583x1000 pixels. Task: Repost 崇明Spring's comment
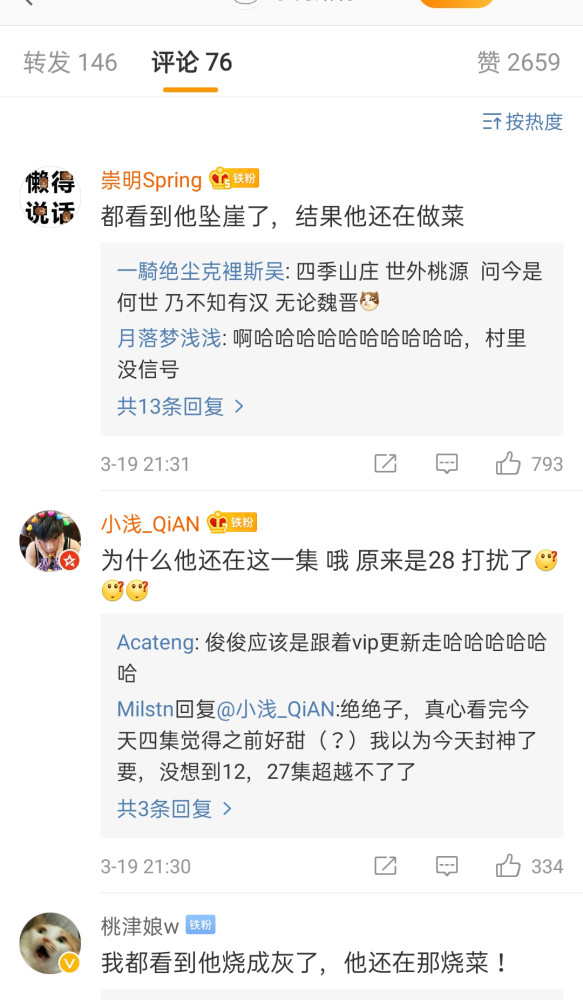385,464
